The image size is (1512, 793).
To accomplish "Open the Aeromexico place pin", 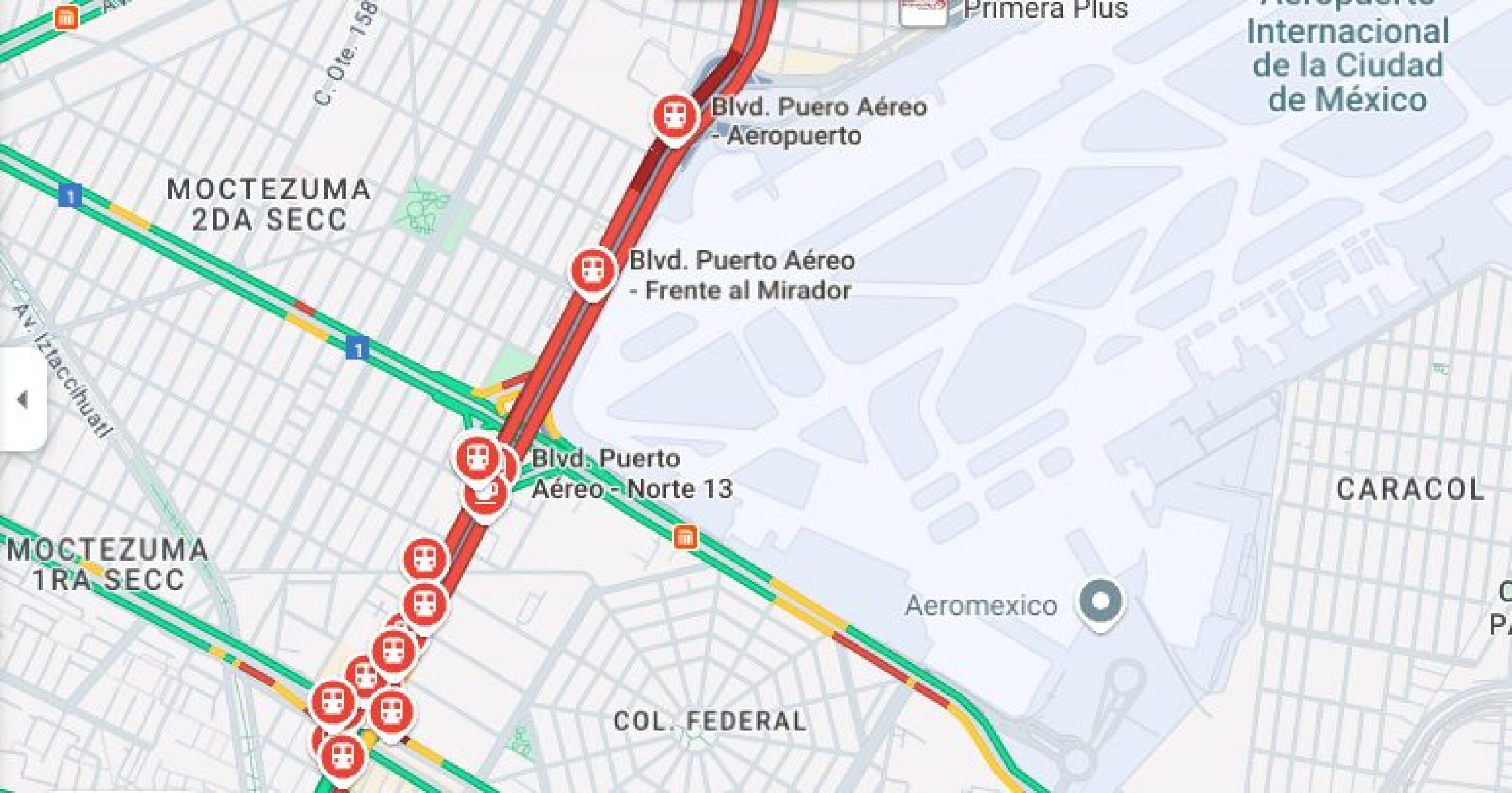I will coord(1101,602).
